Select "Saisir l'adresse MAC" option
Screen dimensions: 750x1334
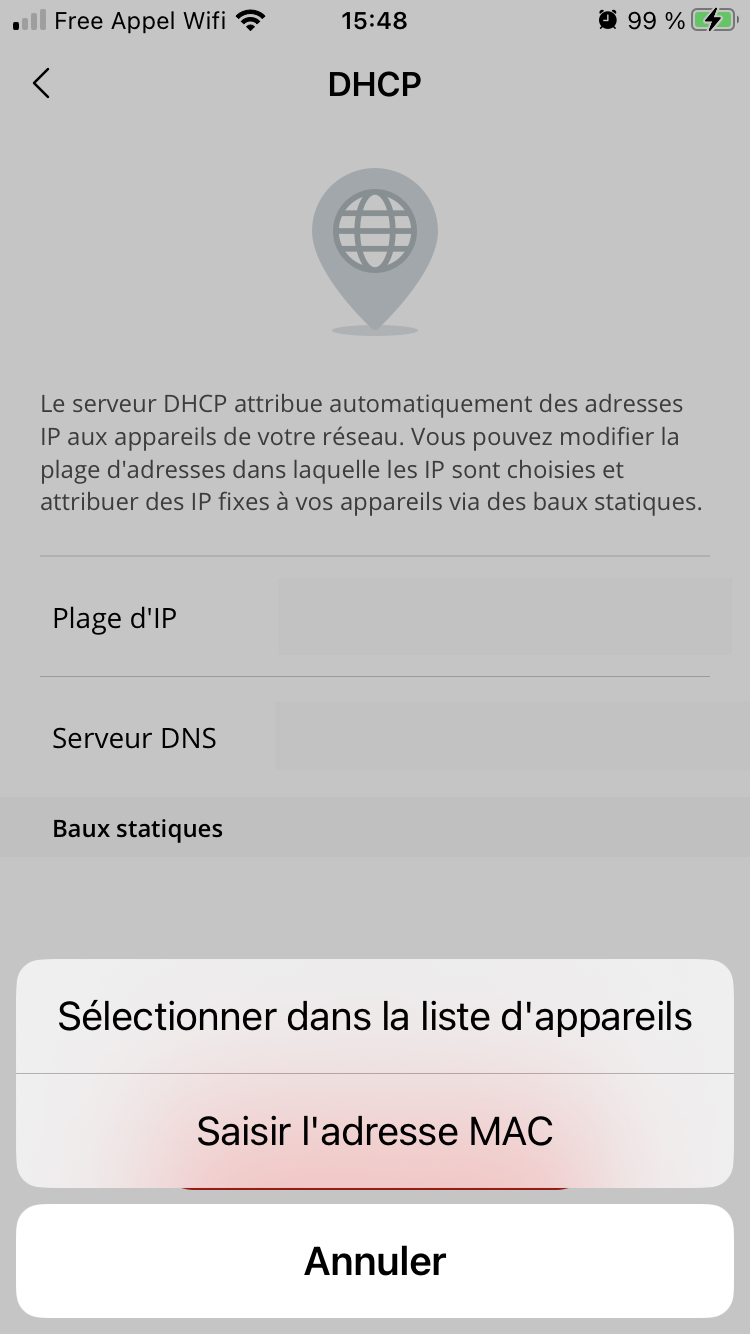[375, 1131]
